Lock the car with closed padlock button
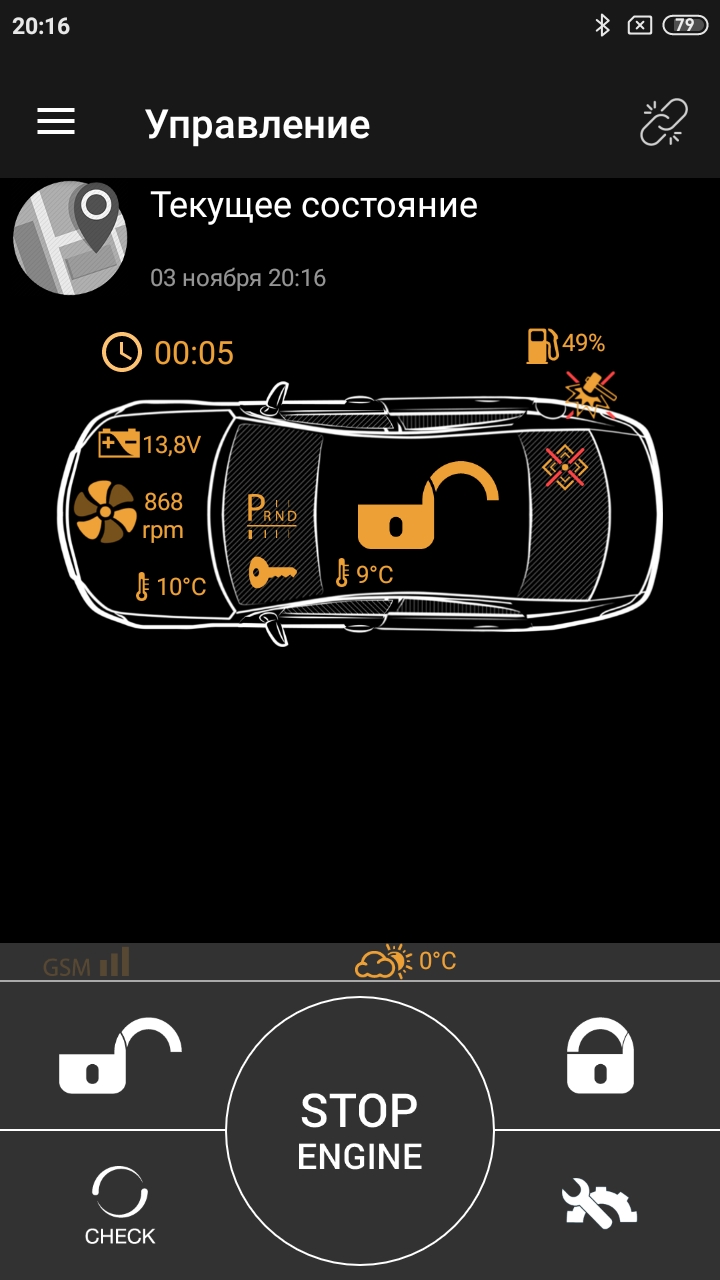The image size is (720, 1280). coord(600,1055)
